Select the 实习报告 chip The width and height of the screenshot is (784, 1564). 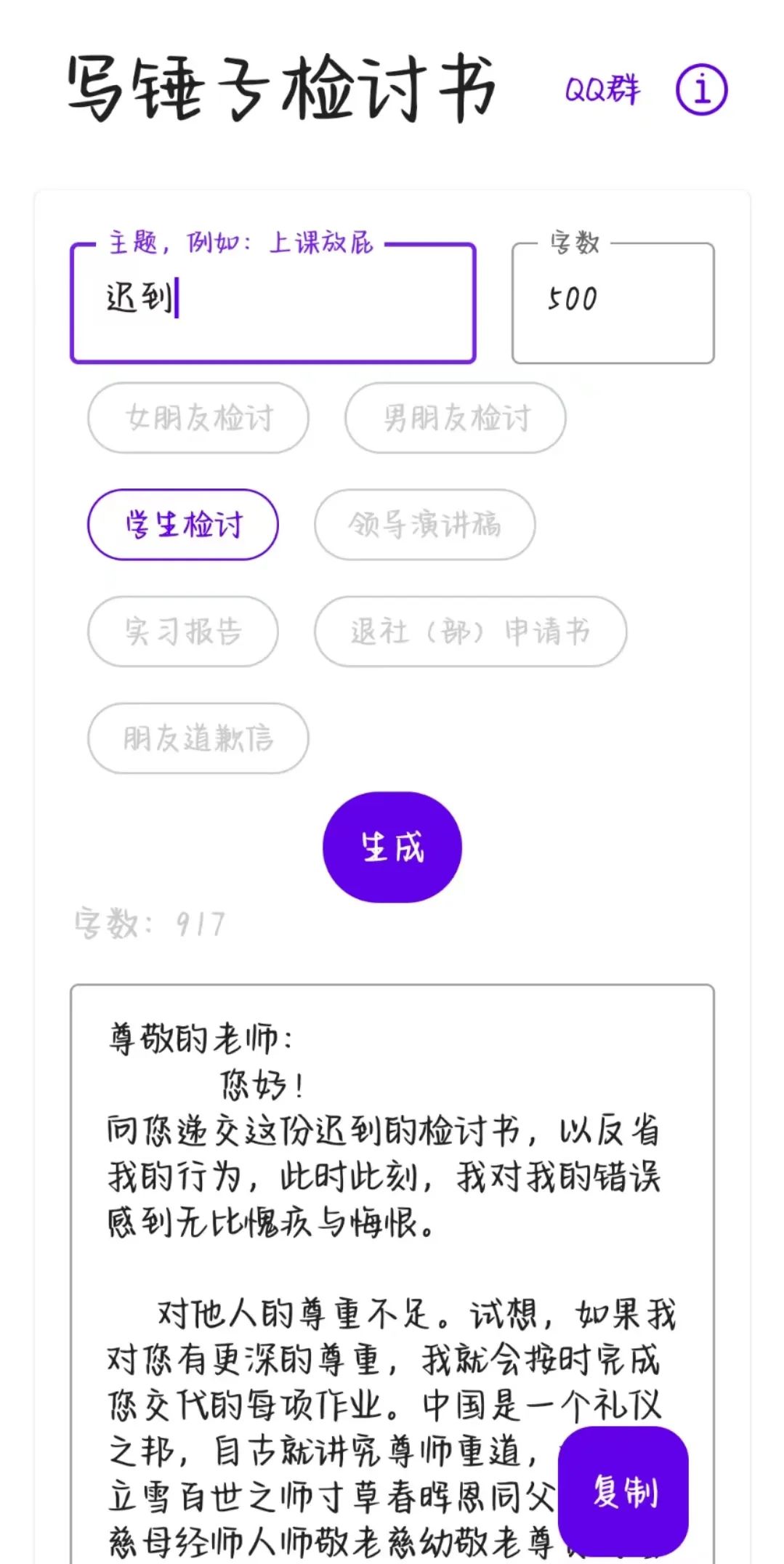coord(183,632)
